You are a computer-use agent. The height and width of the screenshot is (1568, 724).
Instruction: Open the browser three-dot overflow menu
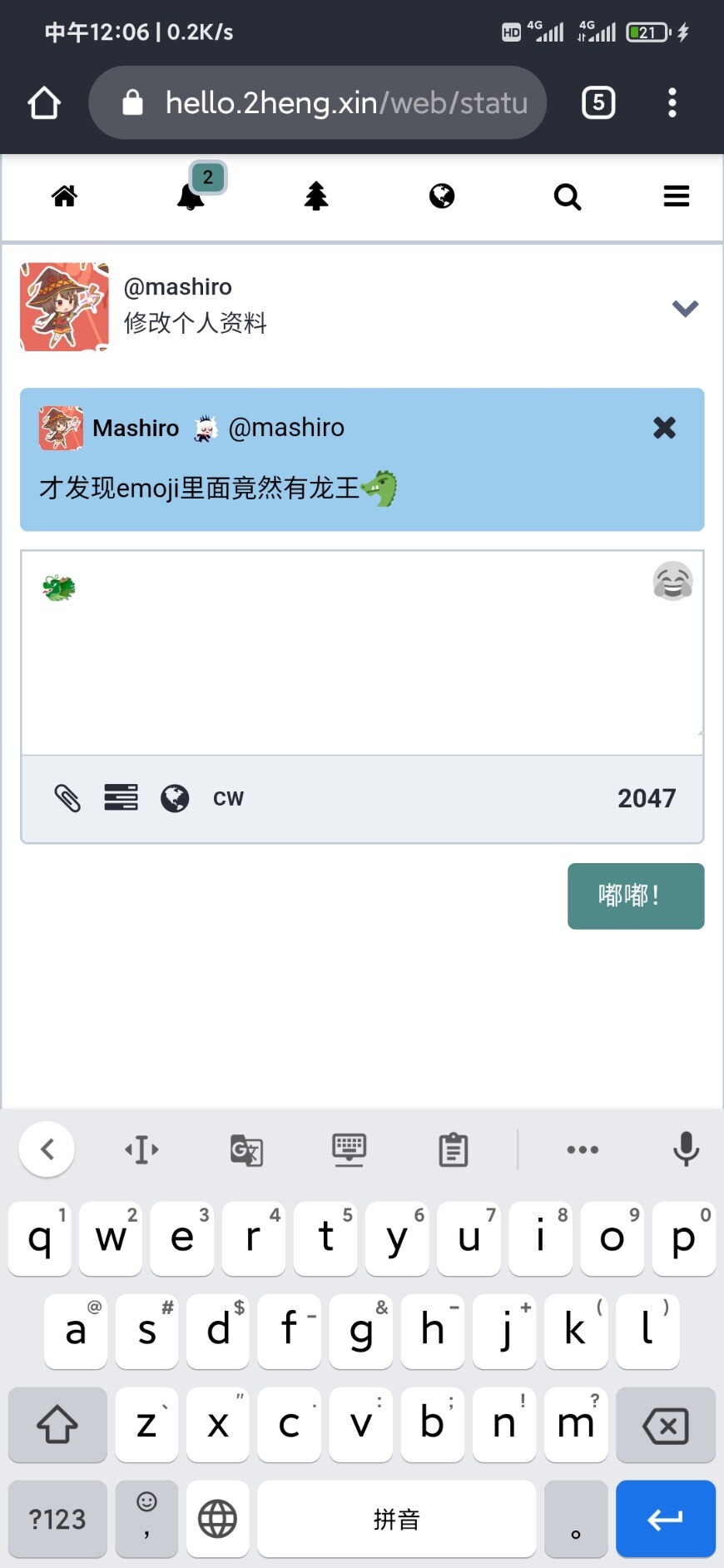tap(672, 103)
